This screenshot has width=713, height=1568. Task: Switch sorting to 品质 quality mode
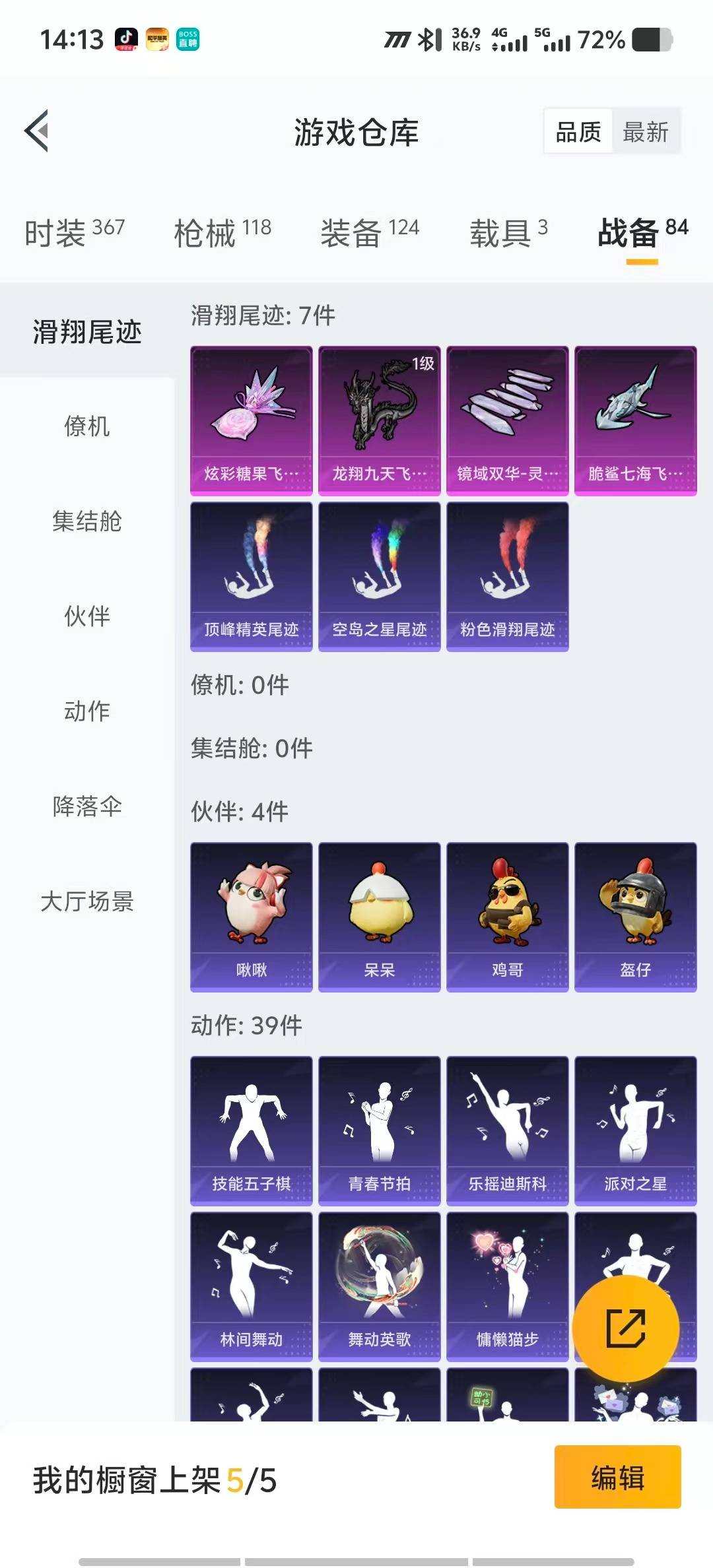[578, 132]
